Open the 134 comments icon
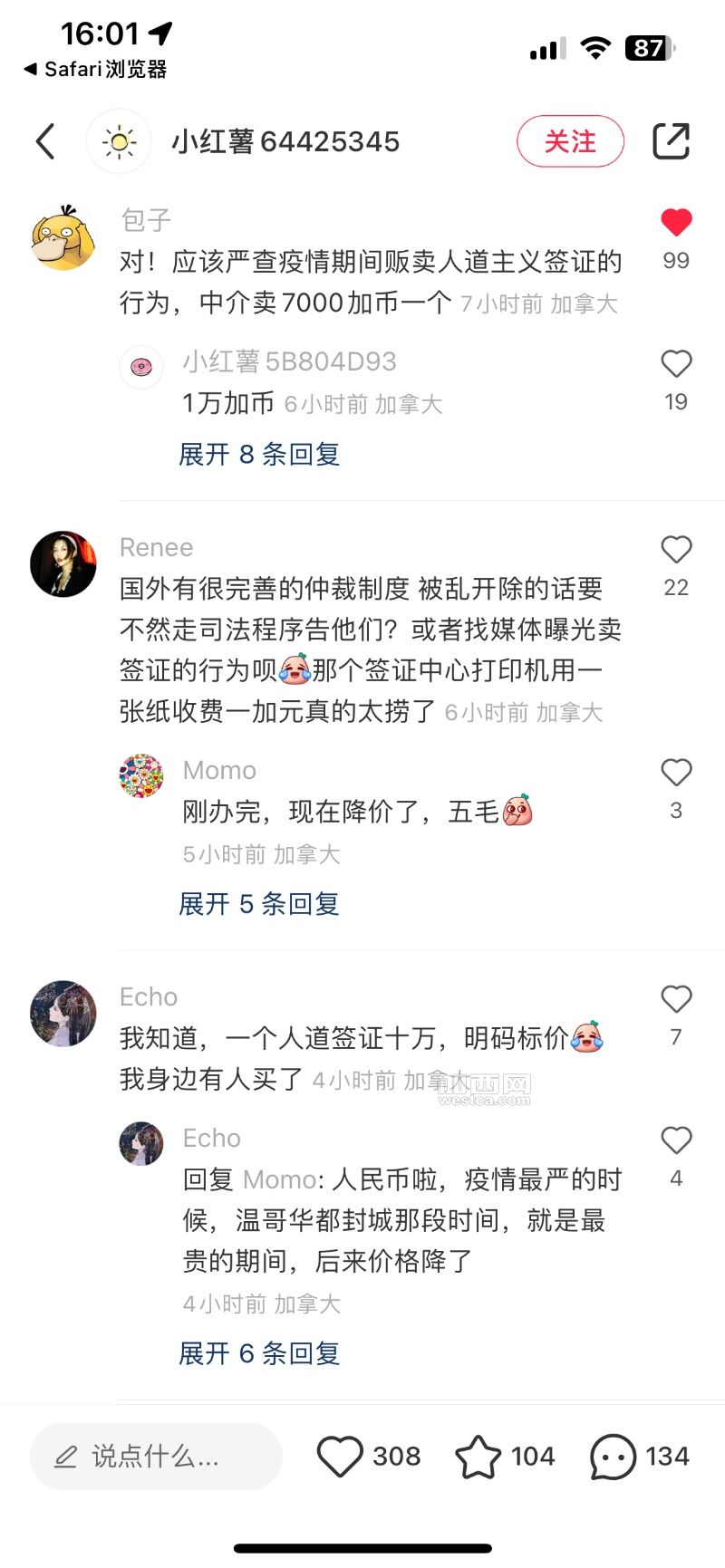Viewport: 725px width, 1568px height. [x=614, y=1457]
